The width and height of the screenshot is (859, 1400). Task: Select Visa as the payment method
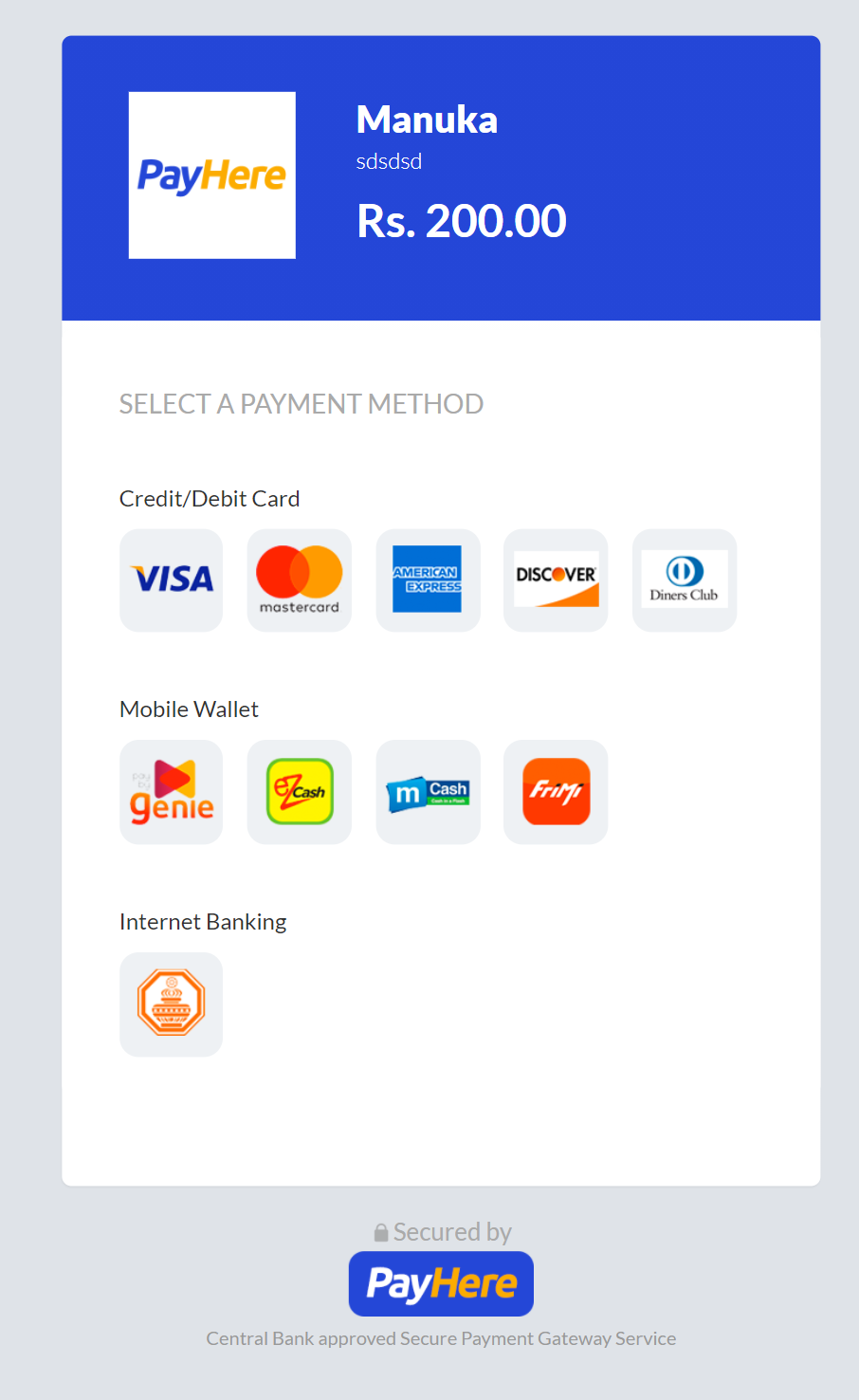[x=172, y=580]
